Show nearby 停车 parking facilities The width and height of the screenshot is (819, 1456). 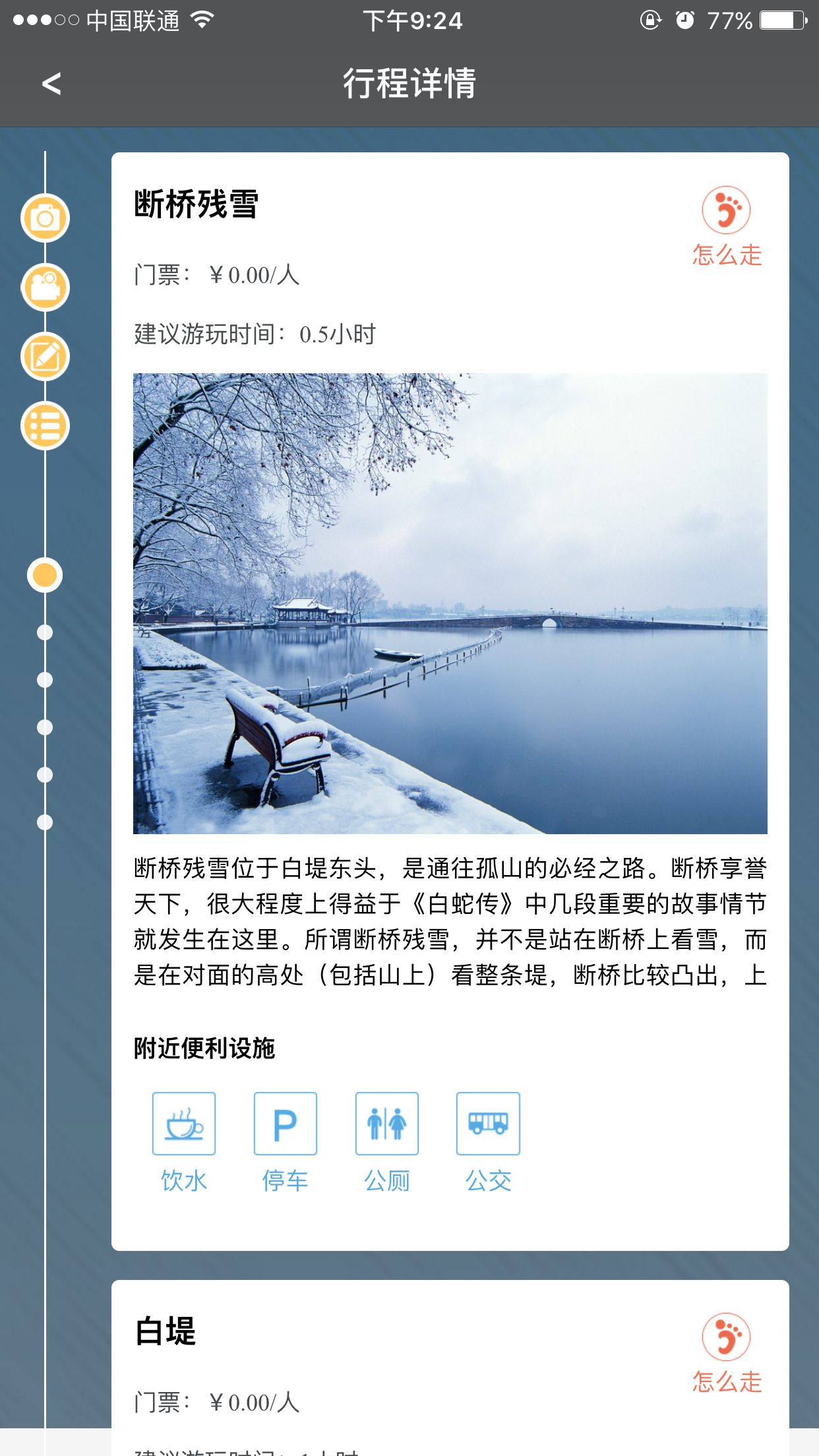pyautogui.click(x=286, y=1141)
